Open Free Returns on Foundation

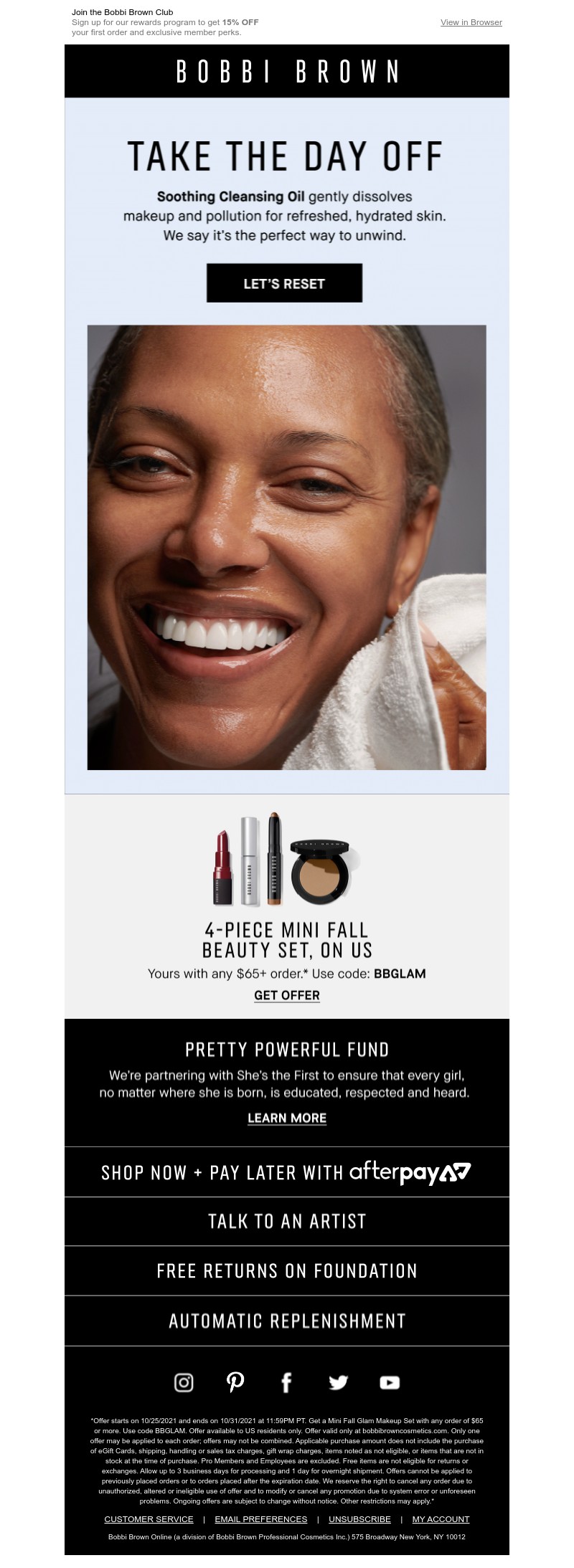coord(286,1271)
